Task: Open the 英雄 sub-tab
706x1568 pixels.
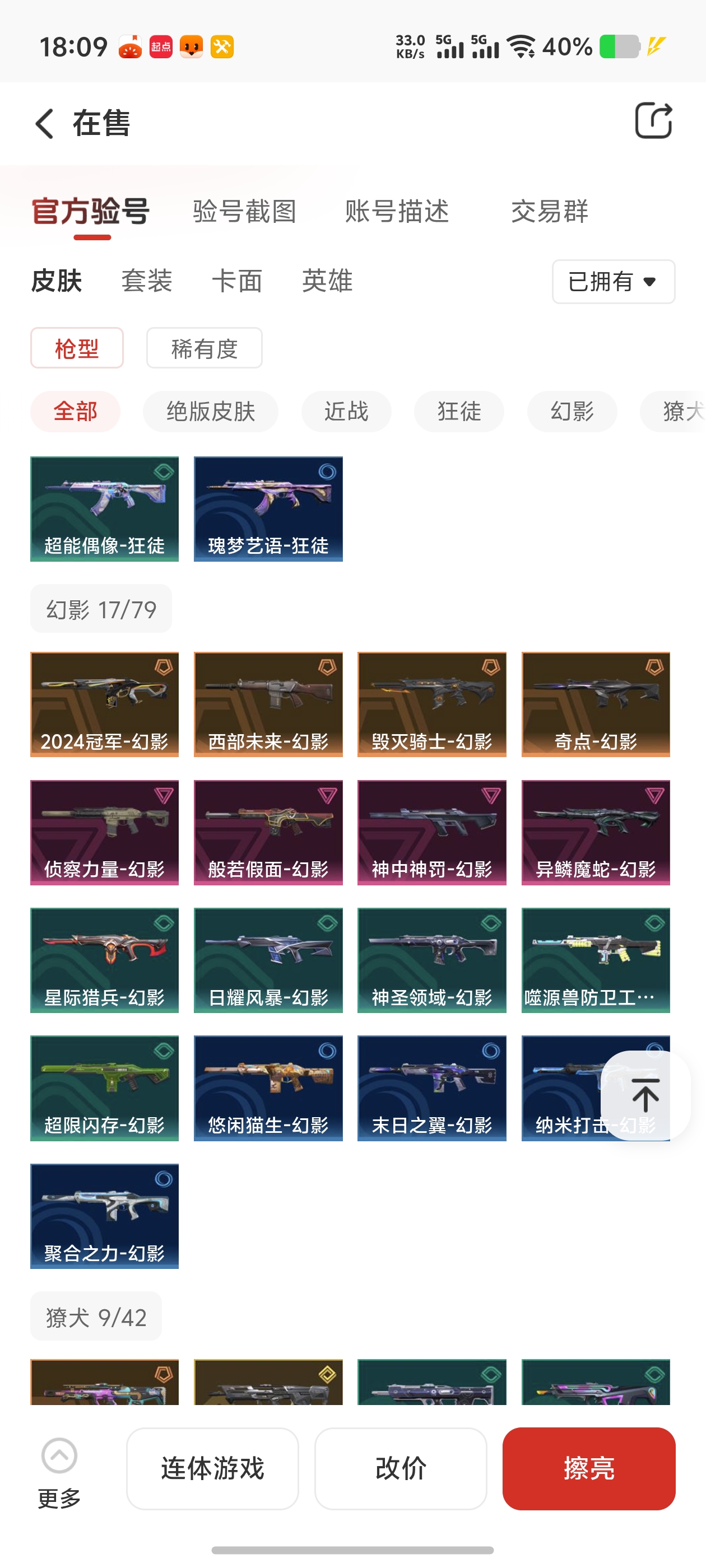Action: click(x=327, y=281)
